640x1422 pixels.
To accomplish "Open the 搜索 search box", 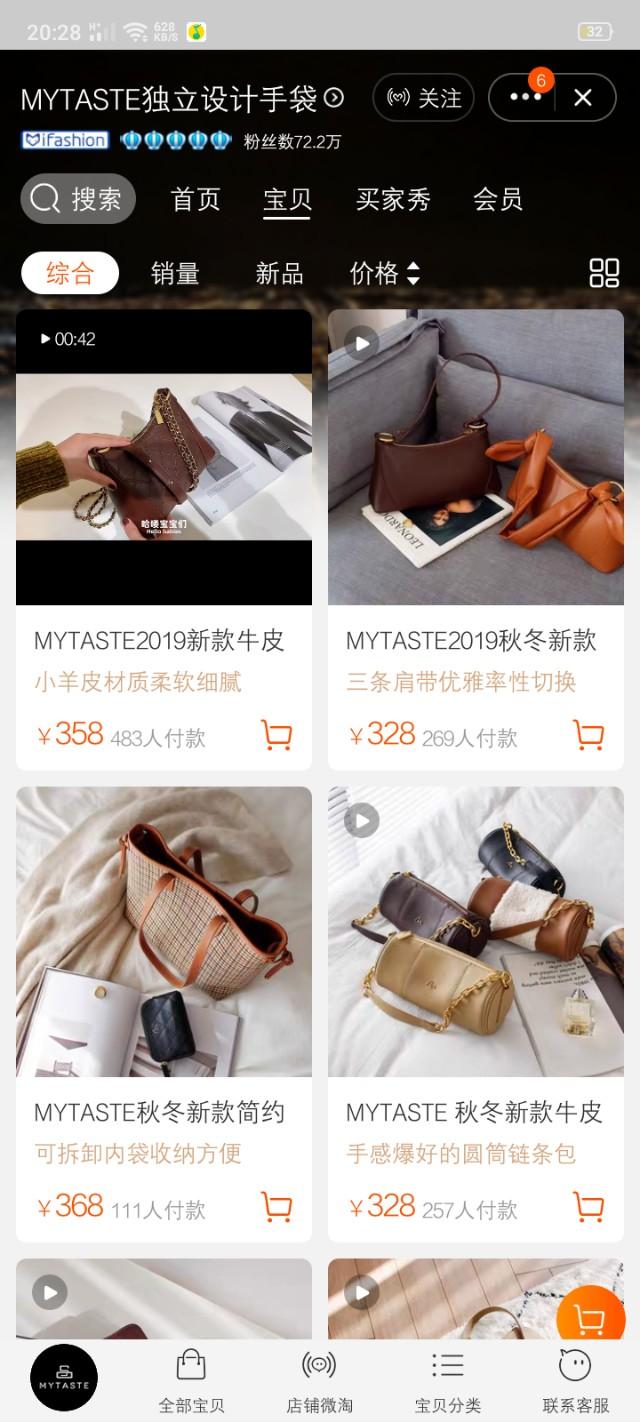I will pos(78,199).
